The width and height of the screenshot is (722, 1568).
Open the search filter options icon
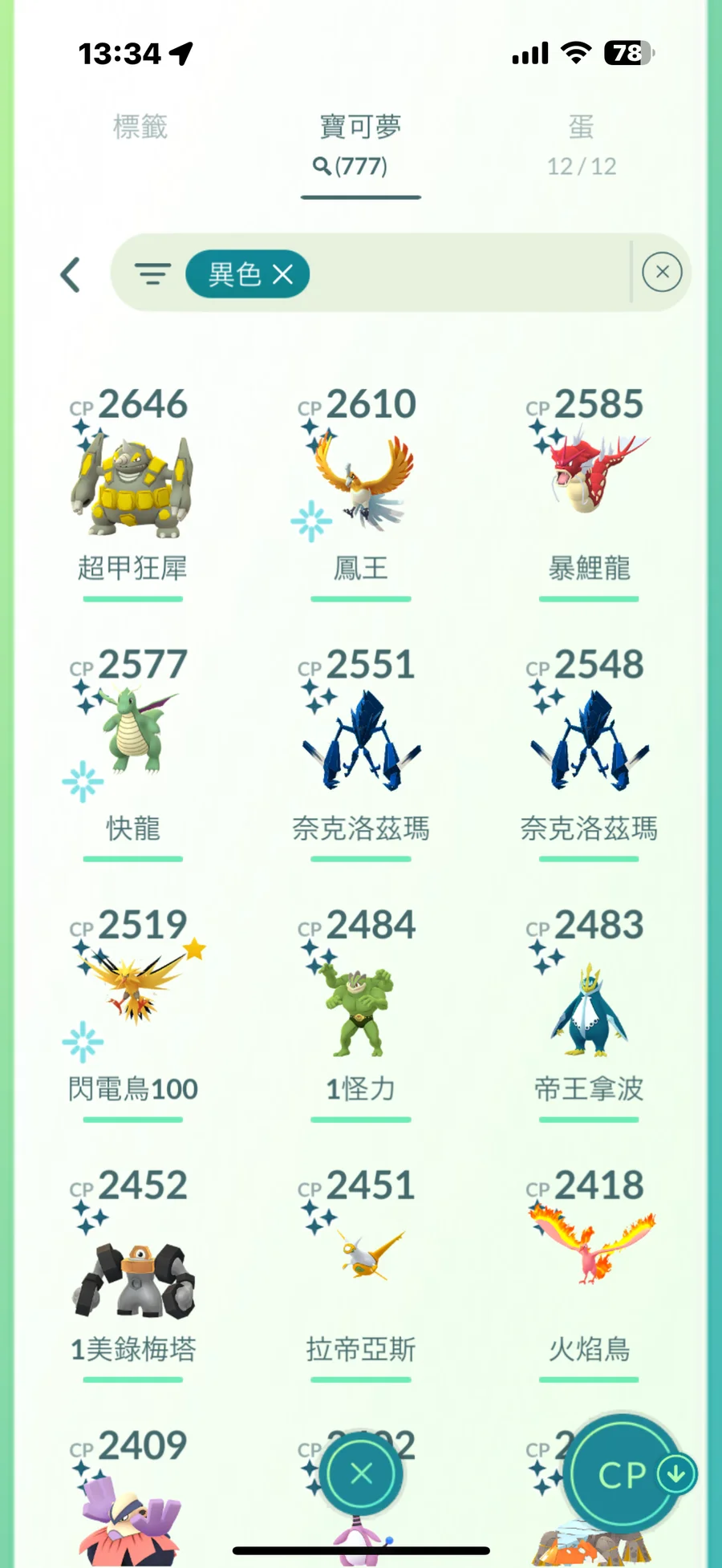click(152, 274)
